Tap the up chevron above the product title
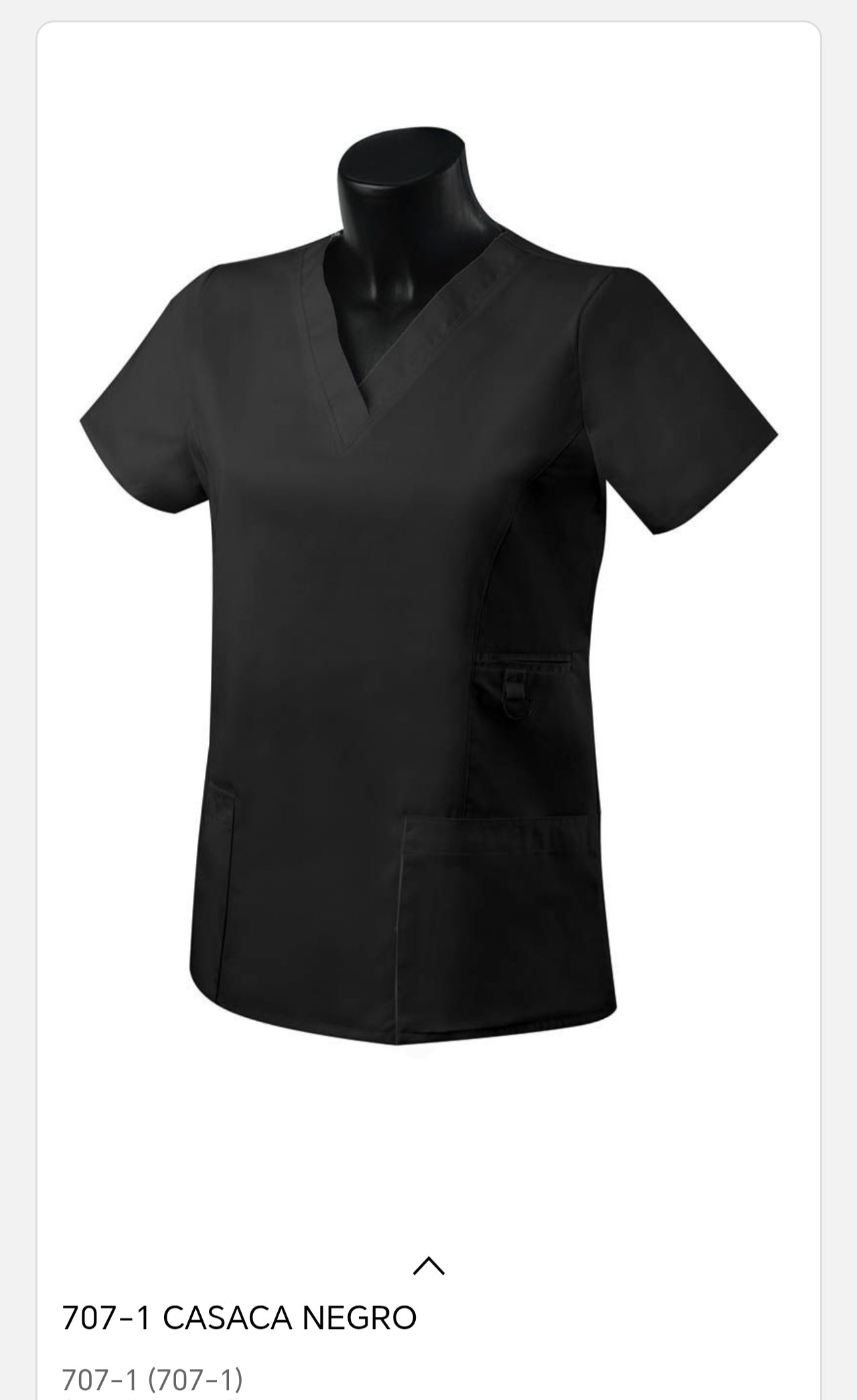The width and height of the screenshot is (857, 1400). click(x=428, y=1265)
